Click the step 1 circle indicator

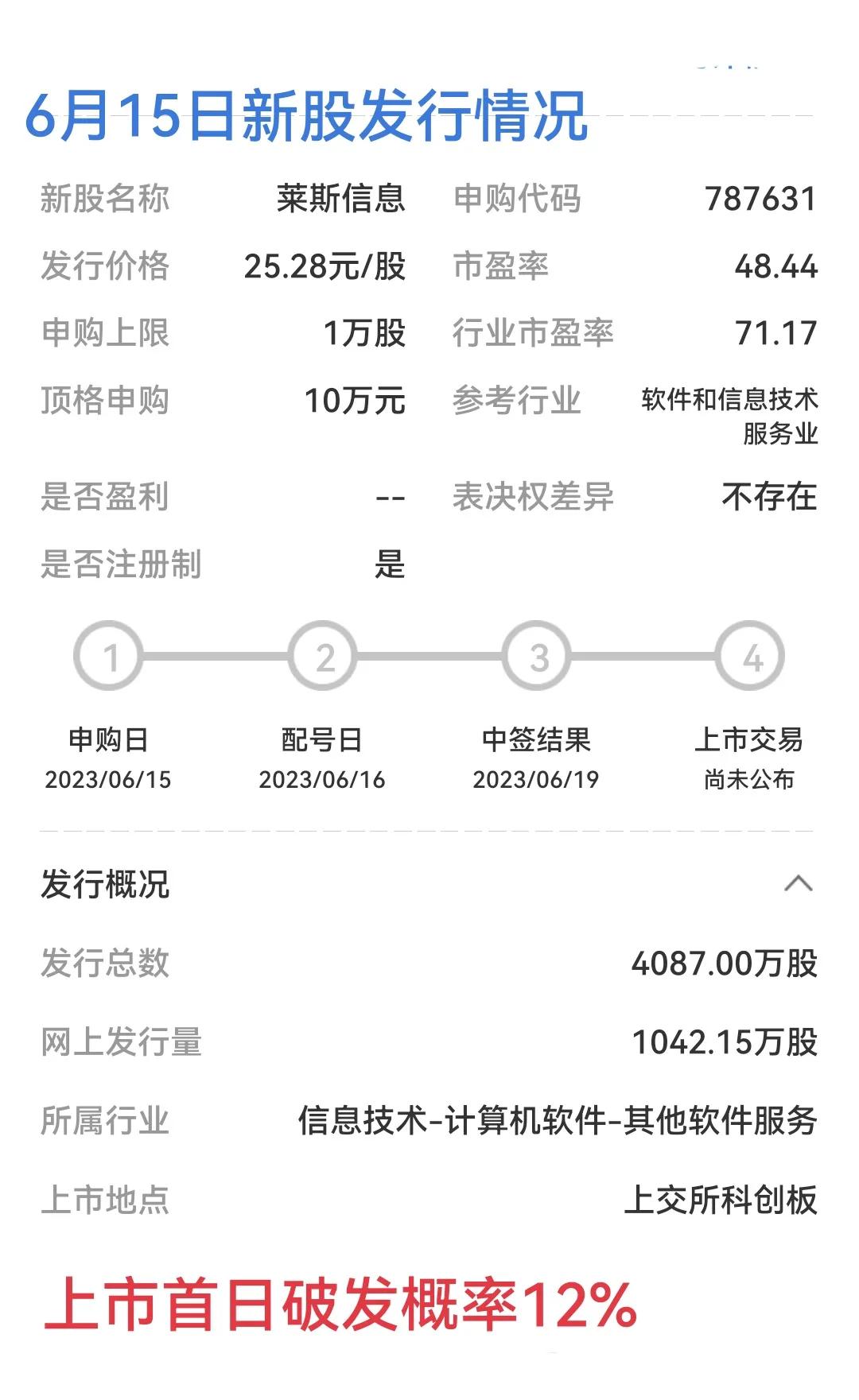coord(108,657)
